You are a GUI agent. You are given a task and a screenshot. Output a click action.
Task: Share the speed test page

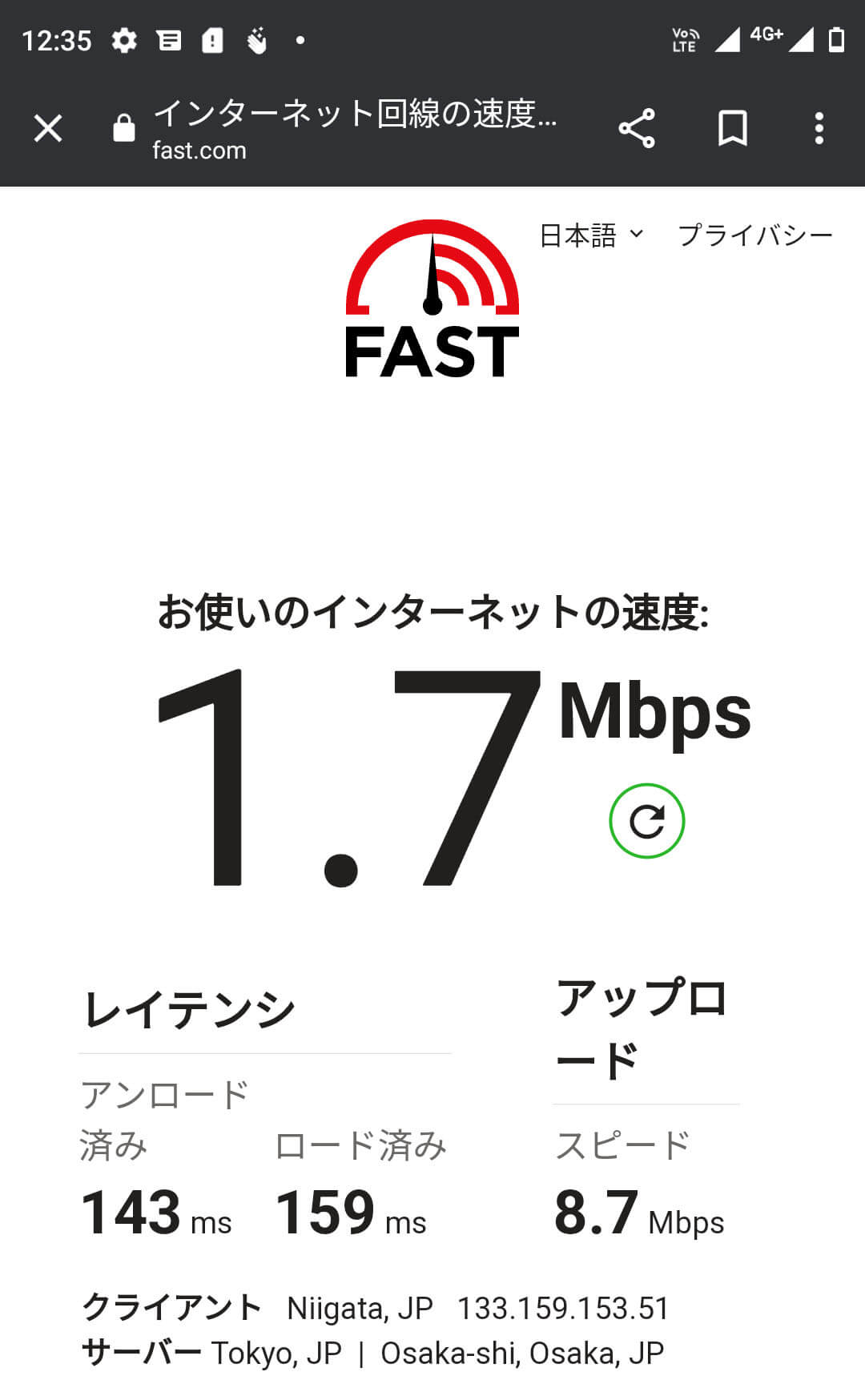coord(637,128)
